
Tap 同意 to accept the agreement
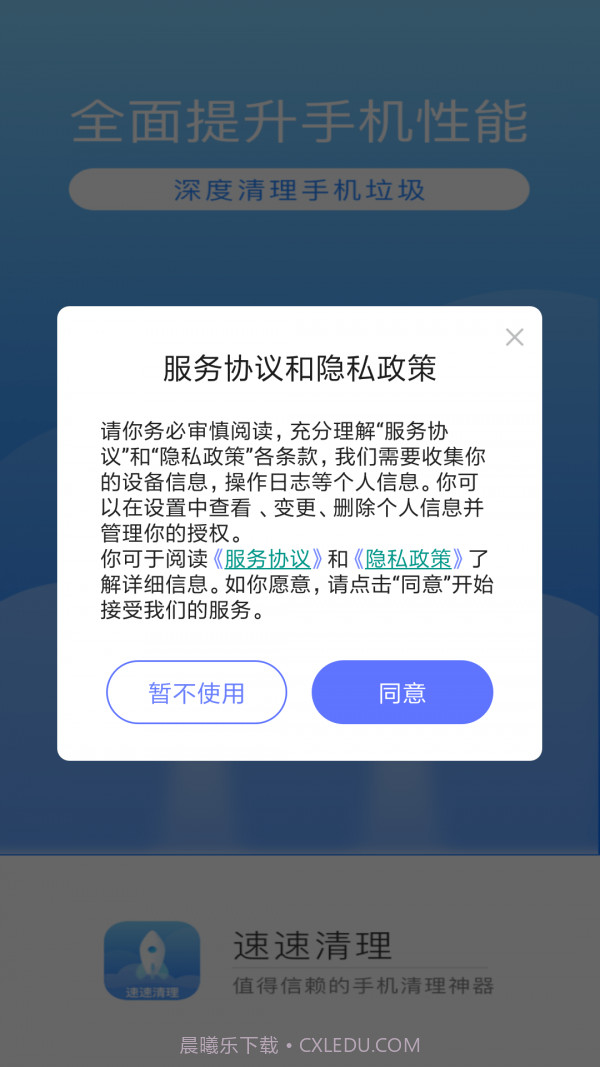pyautogui.click(x=402, y=692)
